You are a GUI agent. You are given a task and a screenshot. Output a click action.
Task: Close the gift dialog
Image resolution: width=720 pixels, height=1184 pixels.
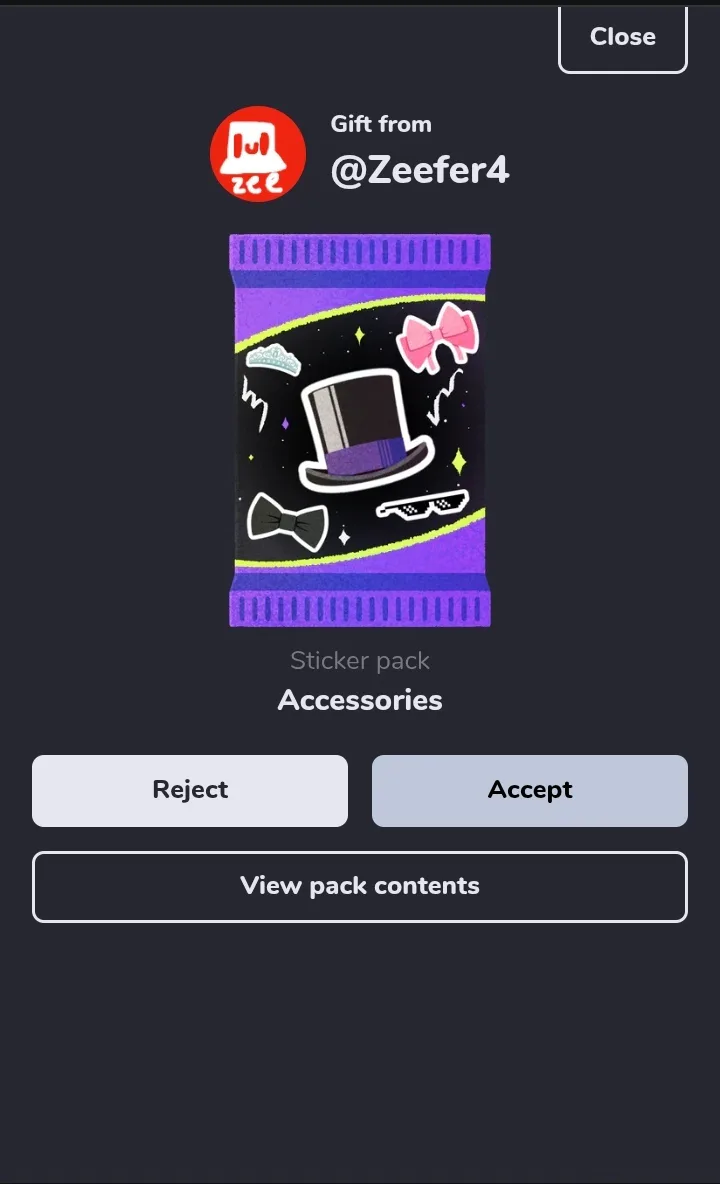click(623, 38)
